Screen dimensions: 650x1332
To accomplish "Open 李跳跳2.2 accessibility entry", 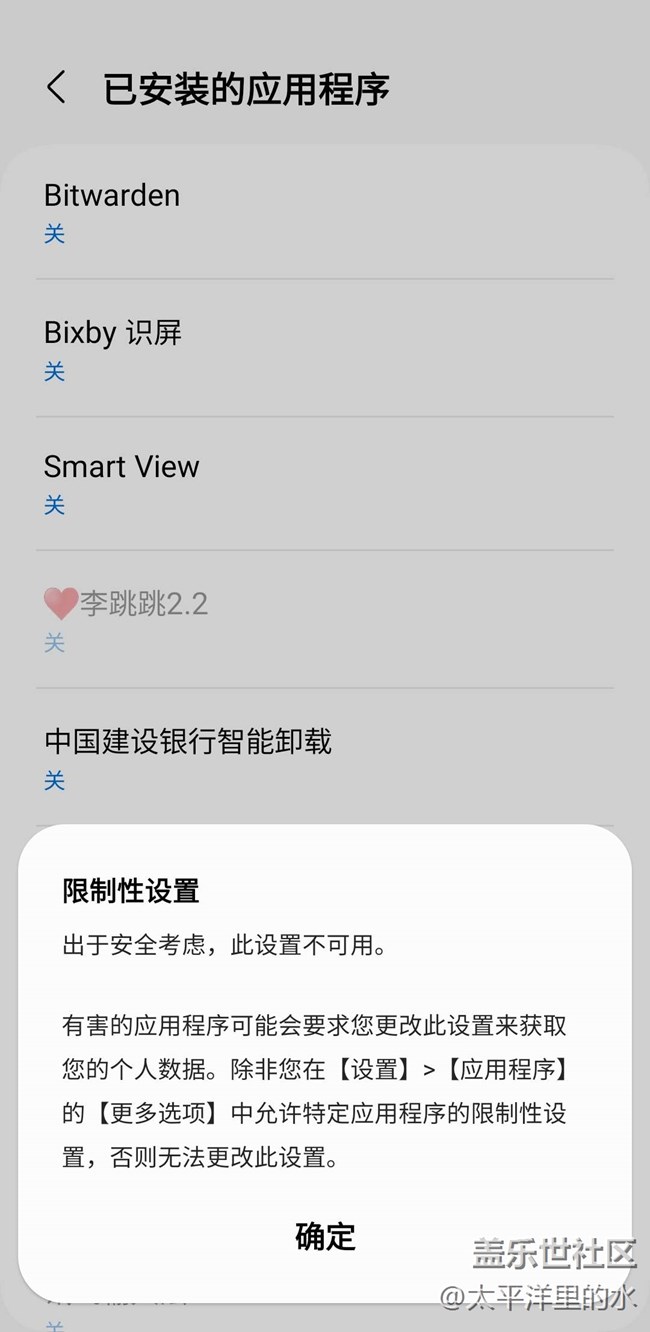I will (x=324, y=620).
